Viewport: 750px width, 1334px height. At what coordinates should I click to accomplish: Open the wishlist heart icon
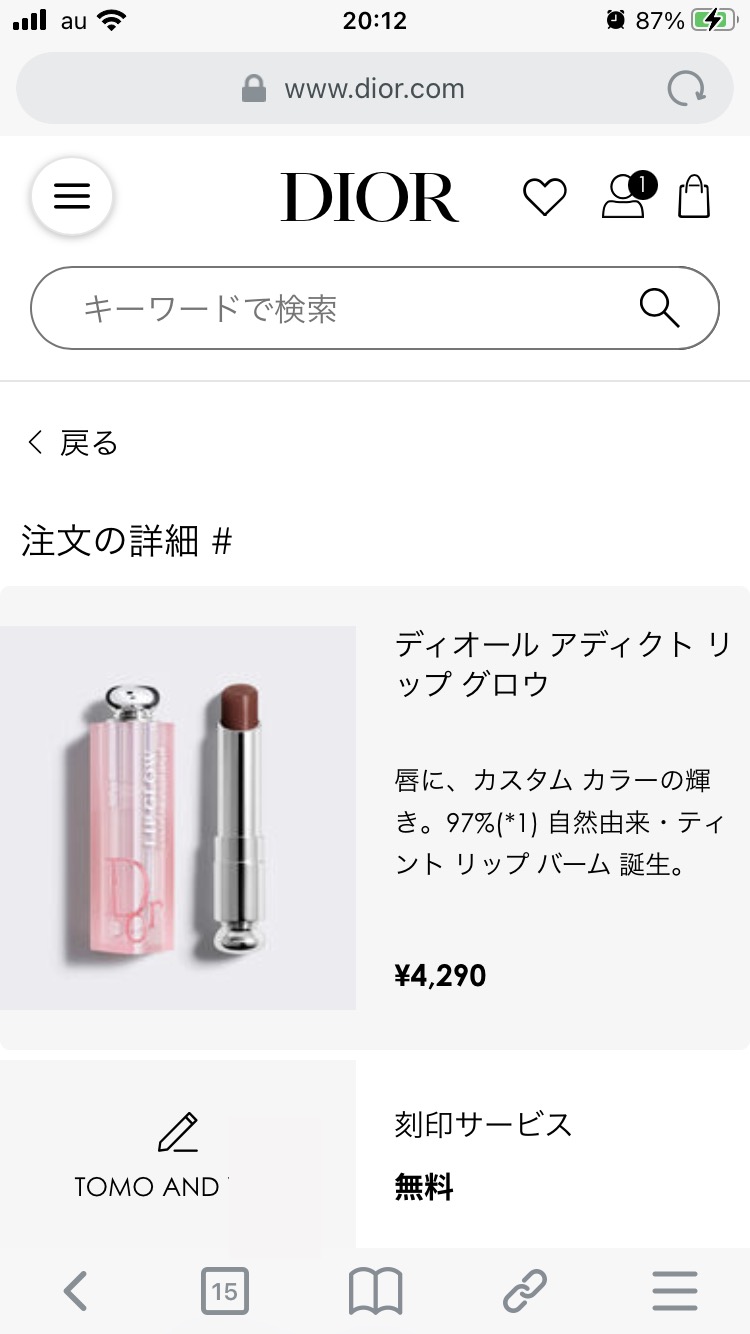[545, 197]
